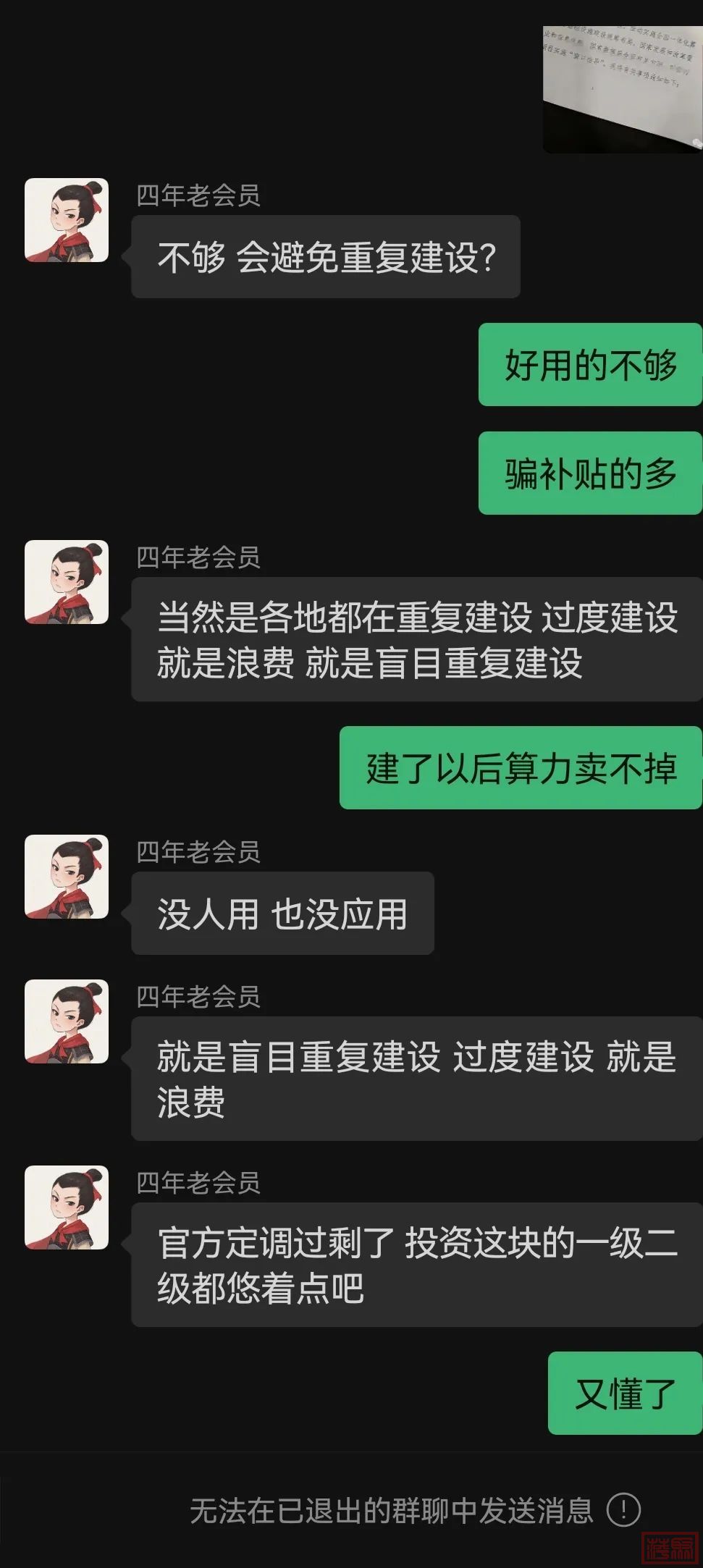Tap the exclamation icon by the exited-group notice

pos(623,1510)
